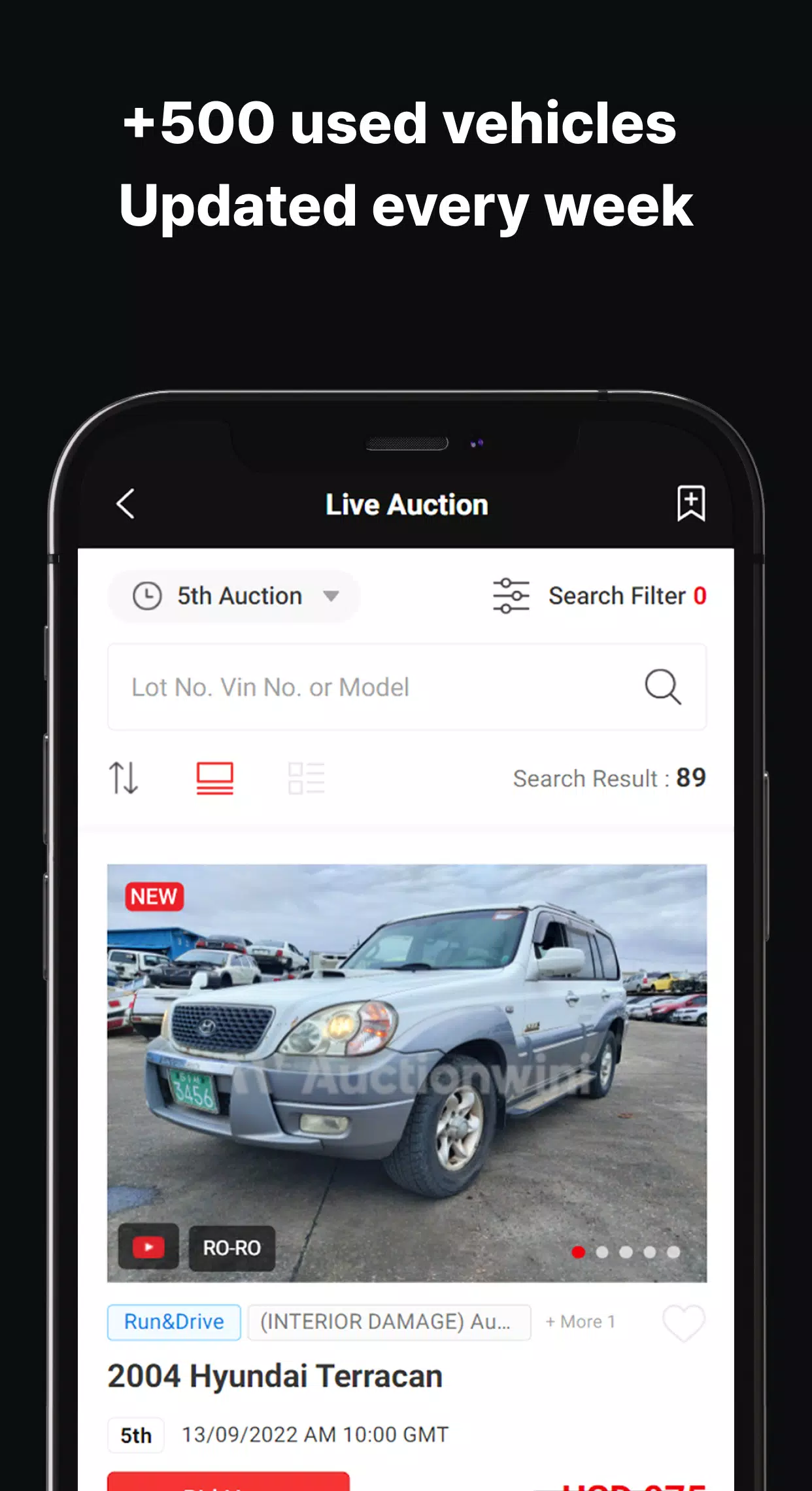Viewport: 812px width, 1491px height.
Task: Tap the back arrow to leave Live Auction
Action: coord(126,504)
